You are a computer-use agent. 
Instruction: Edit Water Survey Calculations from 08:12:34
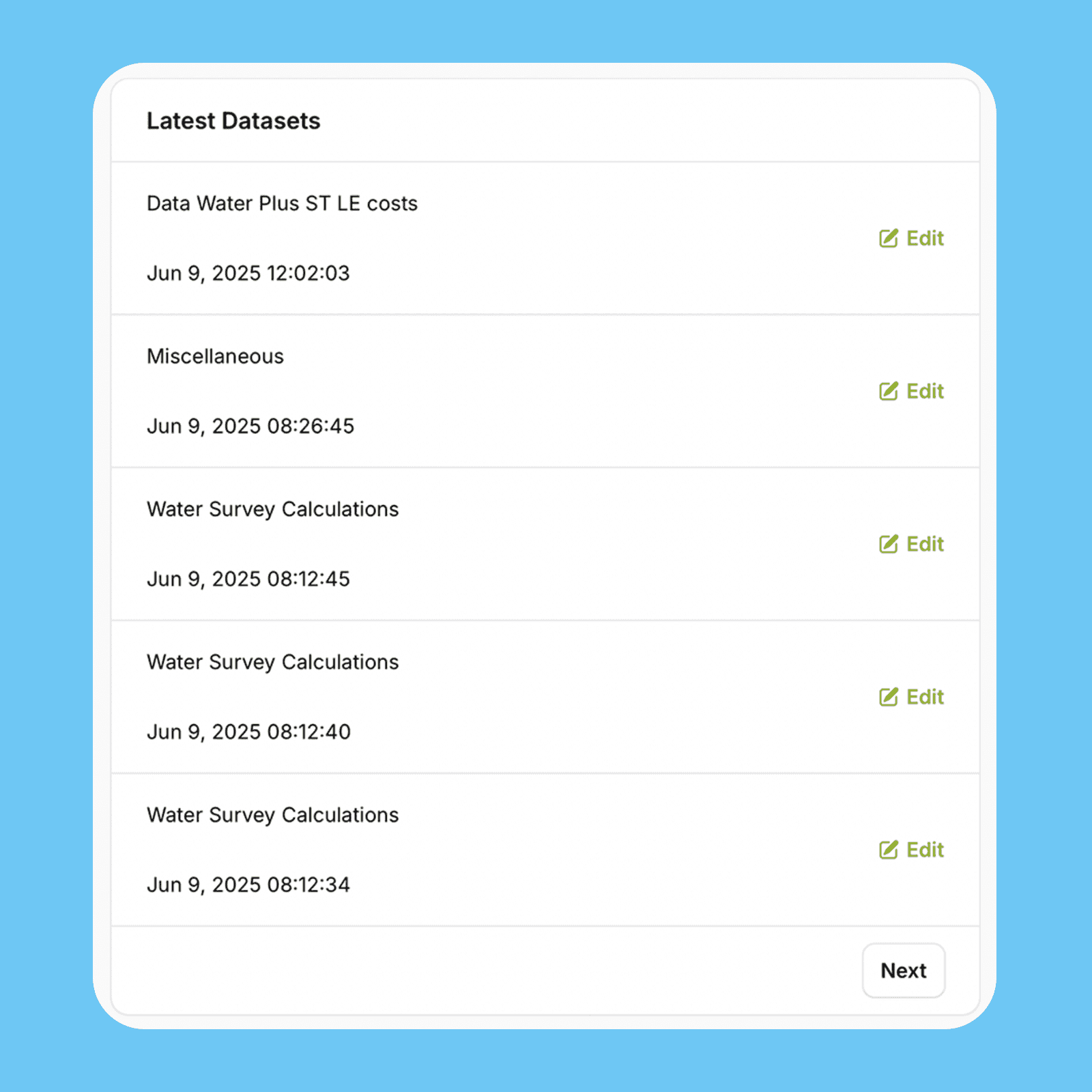coord(911,850)
